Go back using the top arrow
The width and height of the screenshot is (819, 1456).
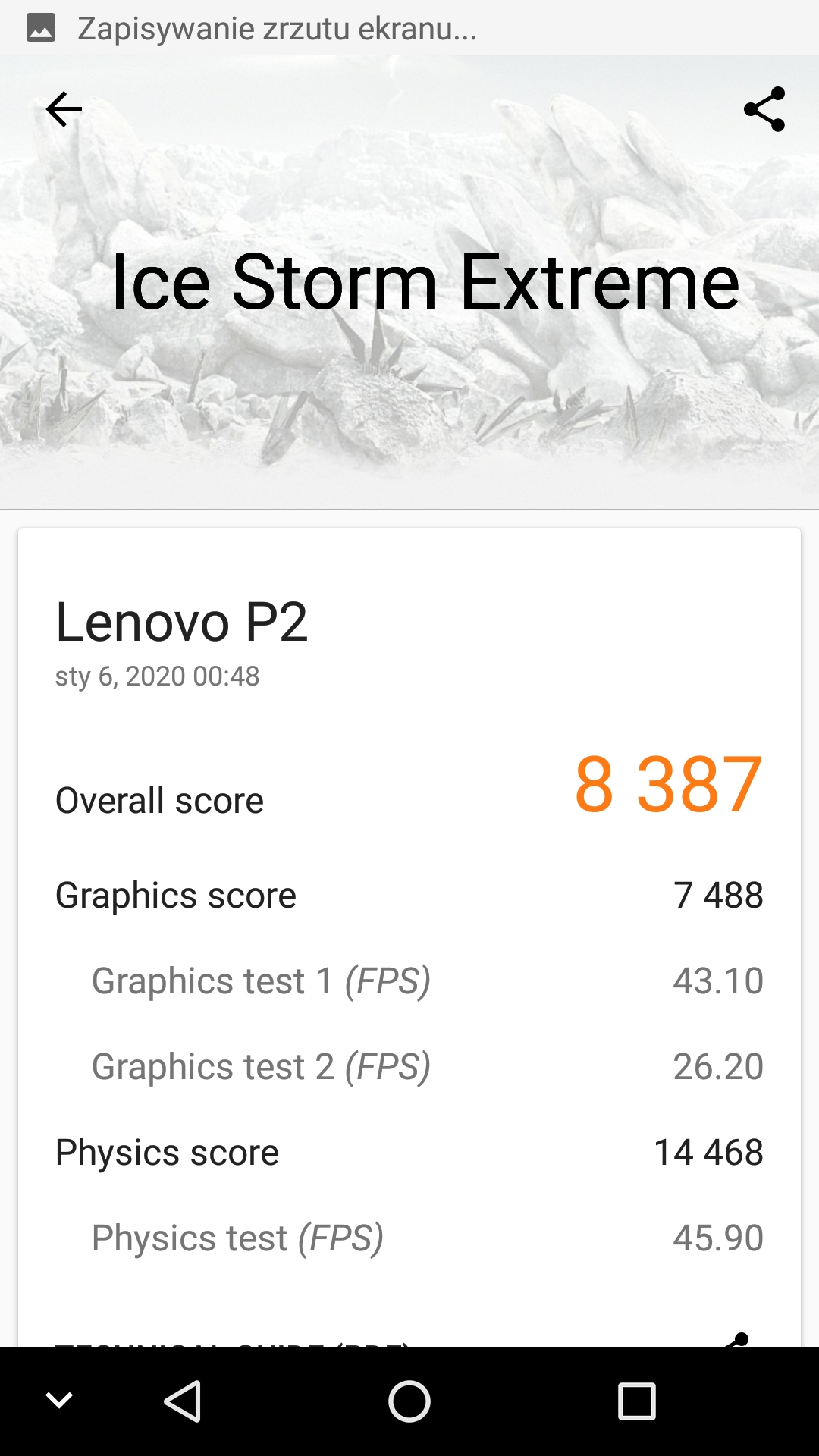tap(64, 110)
